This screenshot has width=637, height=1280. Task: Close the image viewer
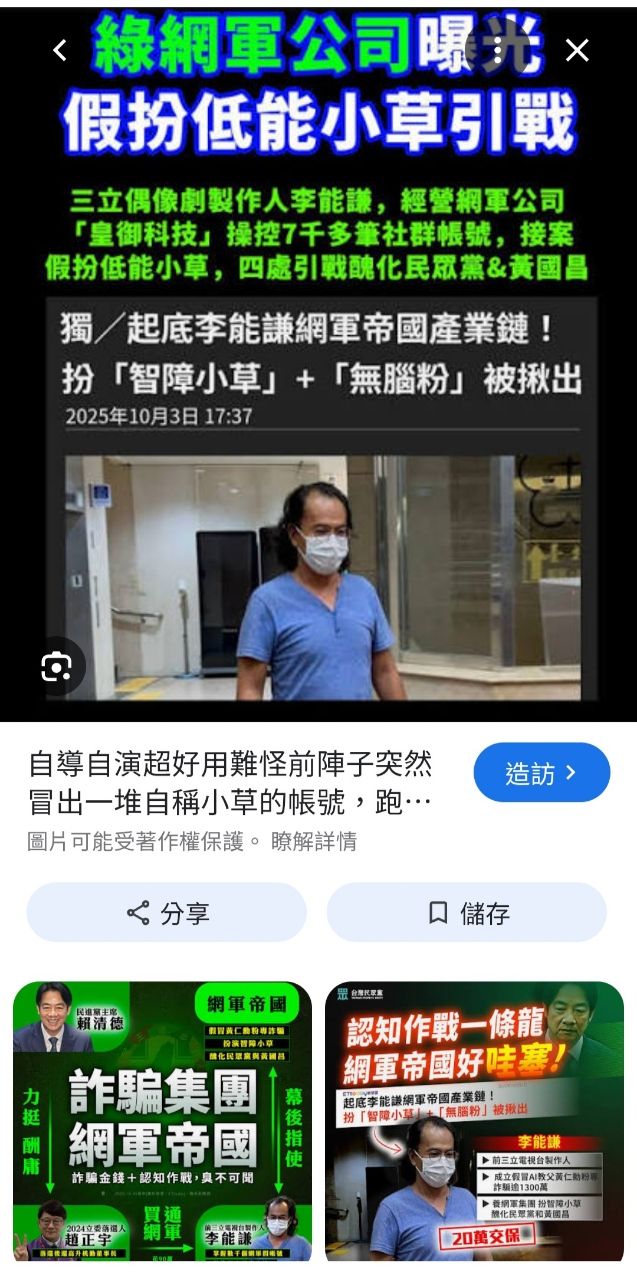tap(577, 51)
